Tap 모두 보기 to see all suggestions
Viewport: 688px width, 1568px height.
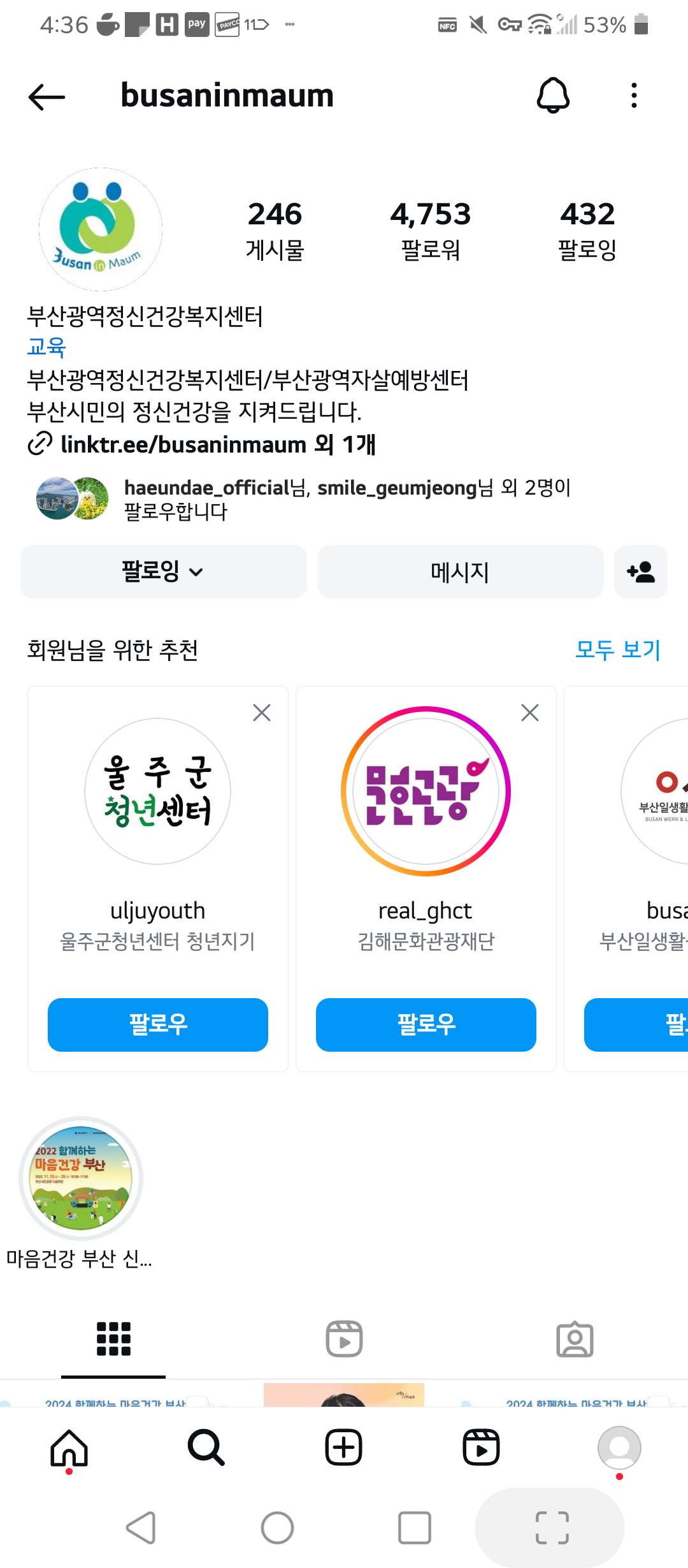point(617,650)
